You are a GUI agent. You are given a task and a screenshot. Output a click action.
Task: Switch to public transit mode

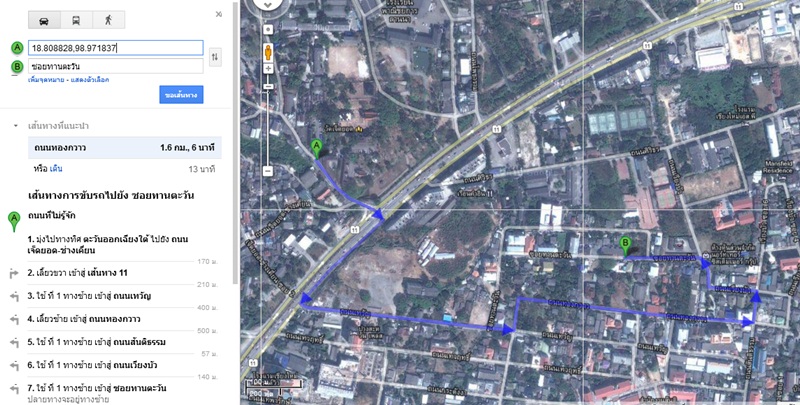[x=74, y=19]
